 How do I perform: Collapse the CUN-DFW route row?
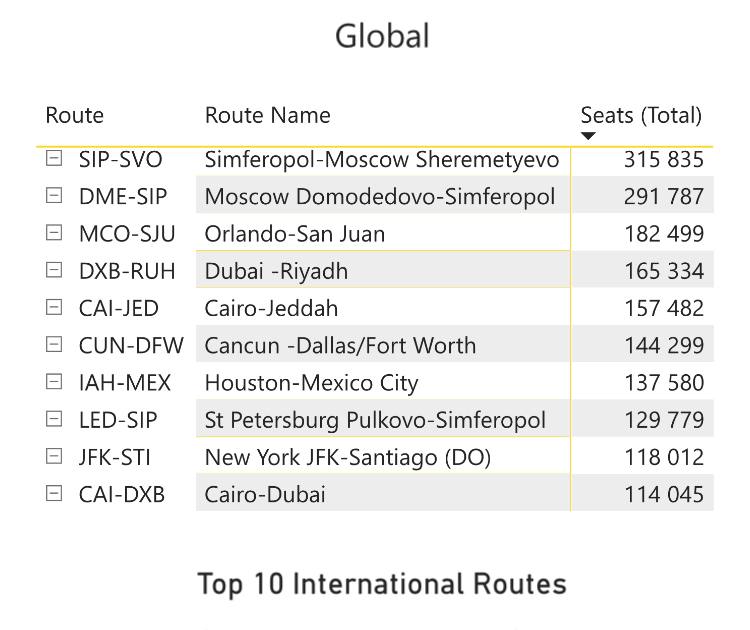[54, 345]
